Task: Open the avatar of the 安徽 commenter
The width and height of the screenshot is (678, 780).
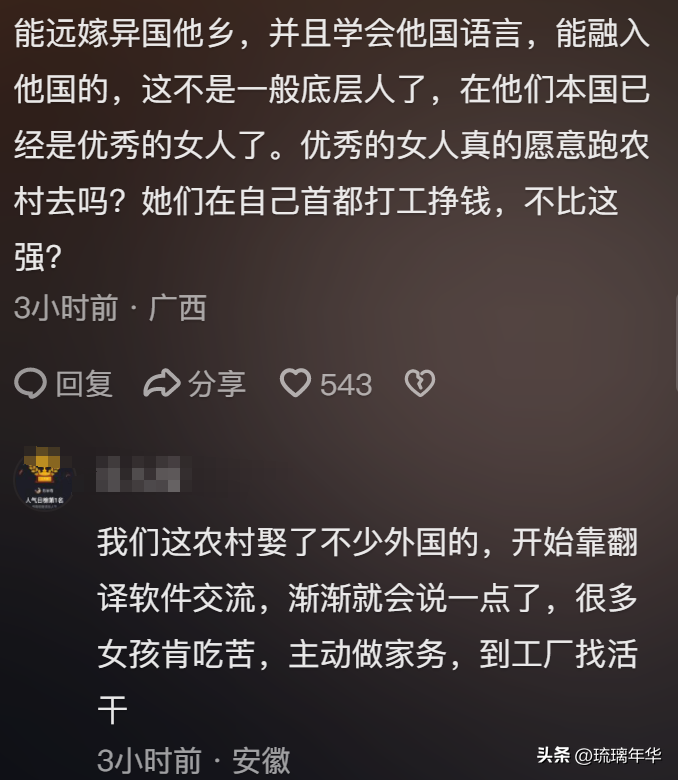Action: (44, 478)
